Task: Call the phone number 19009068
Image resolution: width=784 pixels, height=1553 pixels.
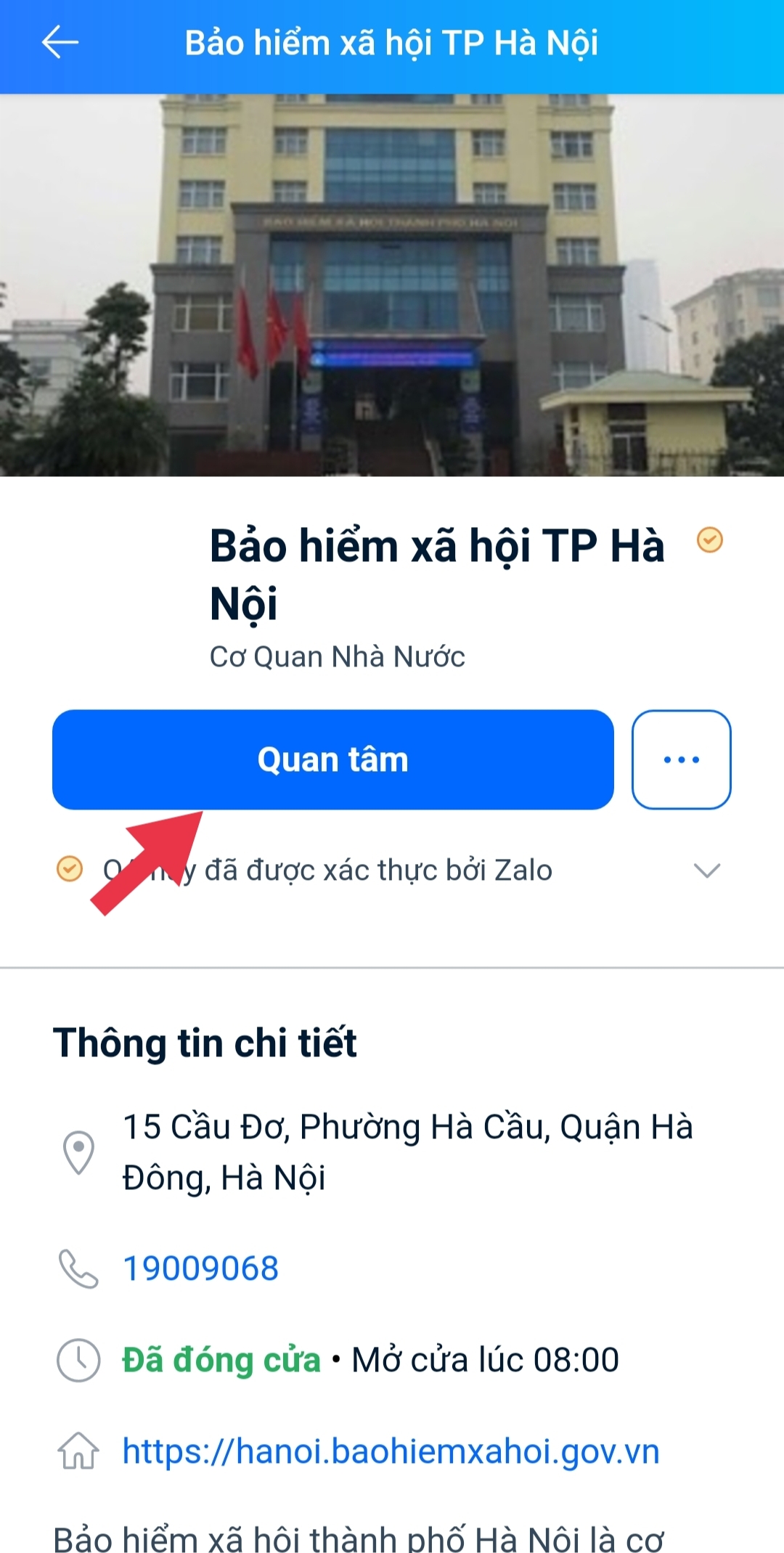Action: [200, 1268]
